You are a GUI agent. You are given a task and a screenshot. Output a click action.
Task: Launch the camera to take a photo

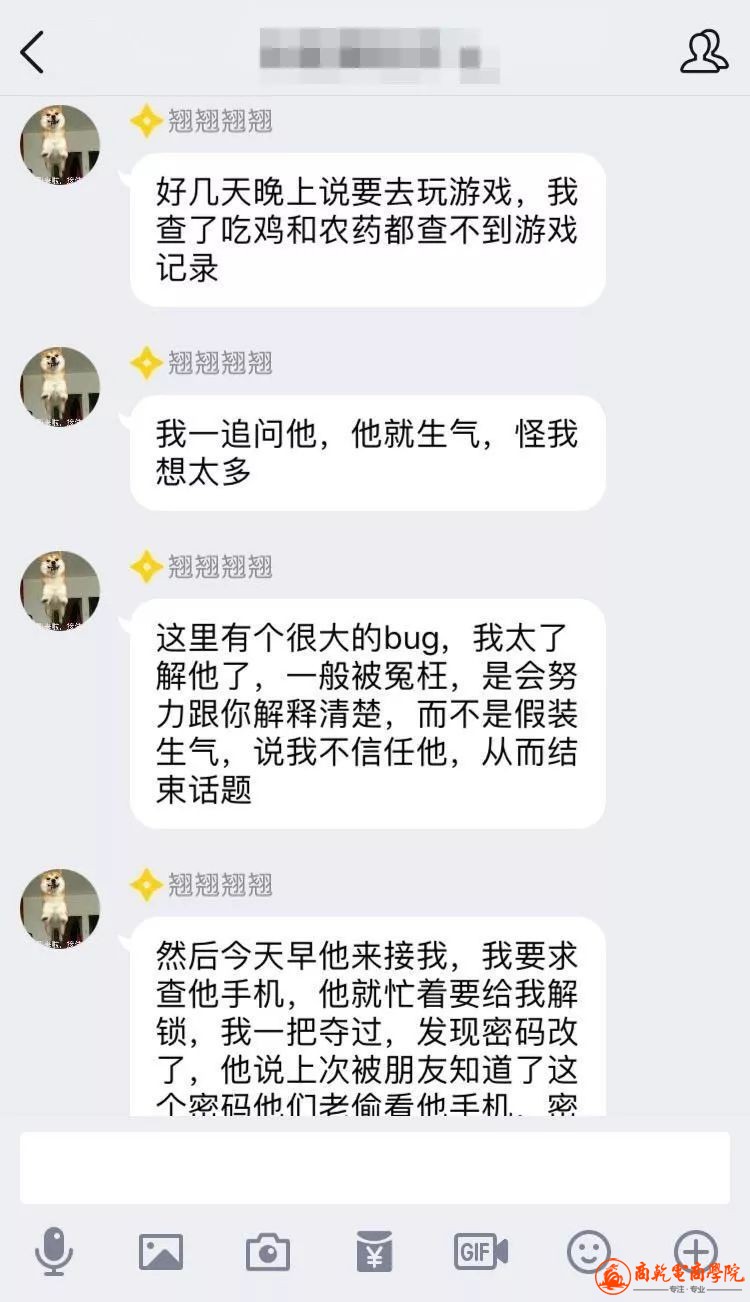(267, 1251)
